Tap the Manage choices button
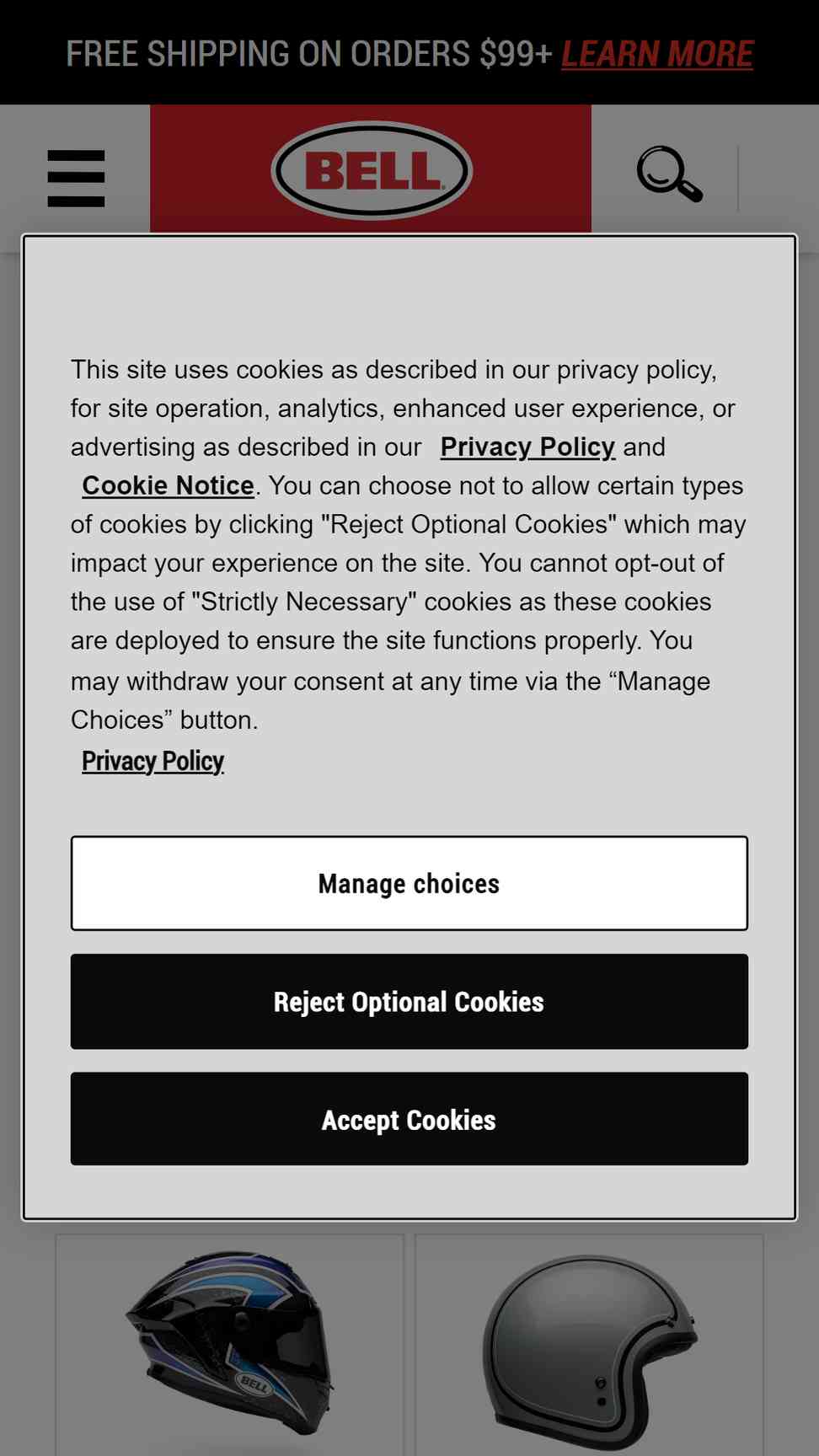This screenshot has width=819, height=1456. [409, 883]
